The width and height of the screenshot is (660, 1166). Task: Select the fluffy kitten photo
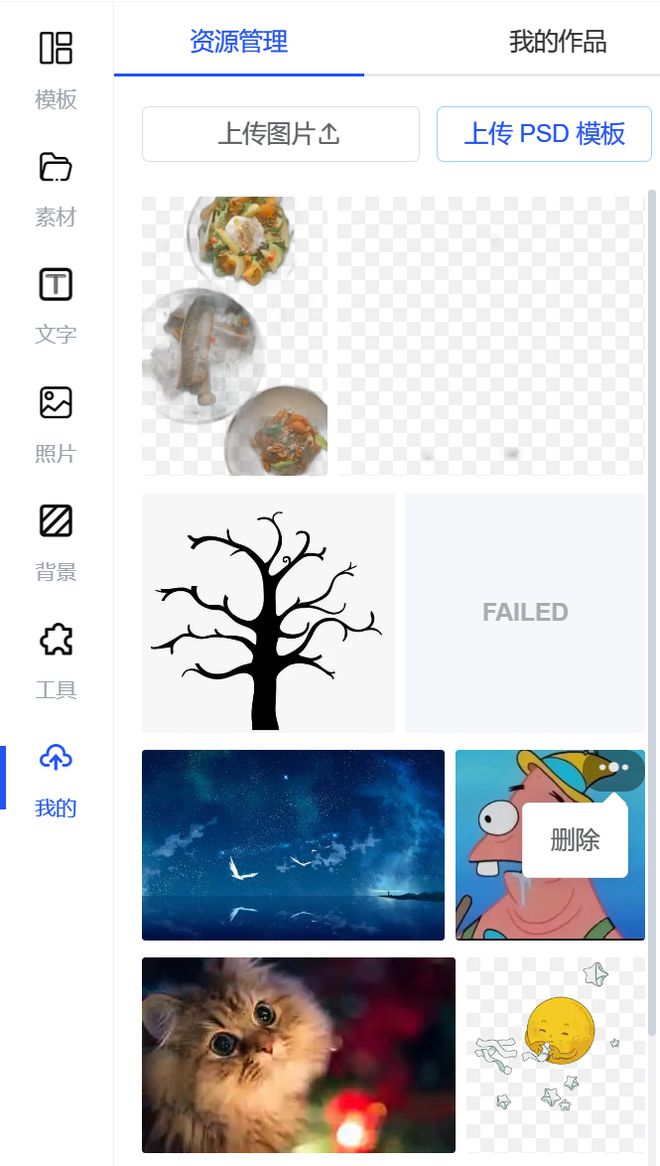pyautogui.click(x=298, y=1055)
